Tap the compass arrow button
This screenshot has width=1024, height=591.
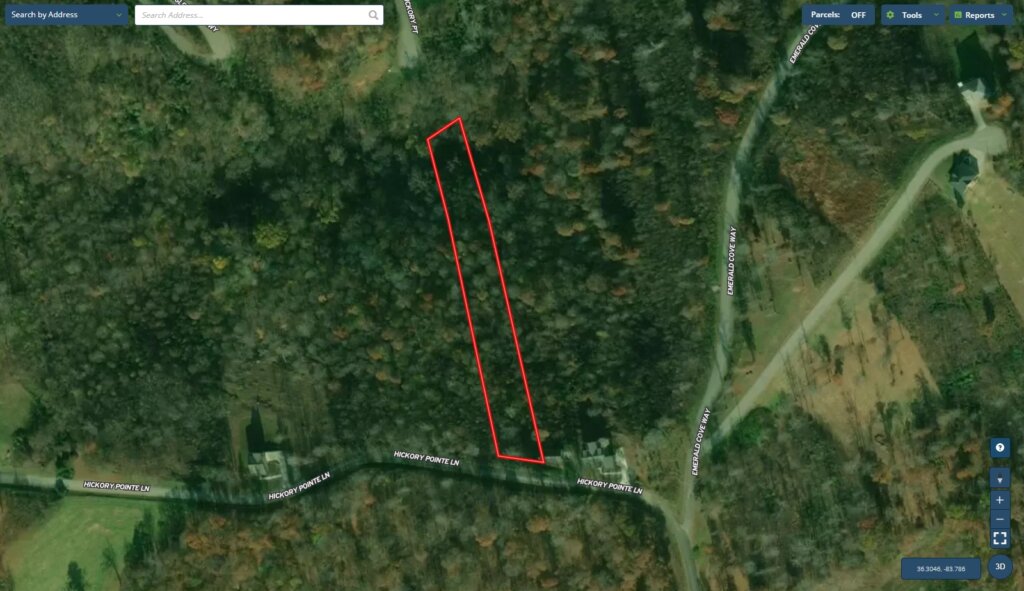tap(1000, 479)
